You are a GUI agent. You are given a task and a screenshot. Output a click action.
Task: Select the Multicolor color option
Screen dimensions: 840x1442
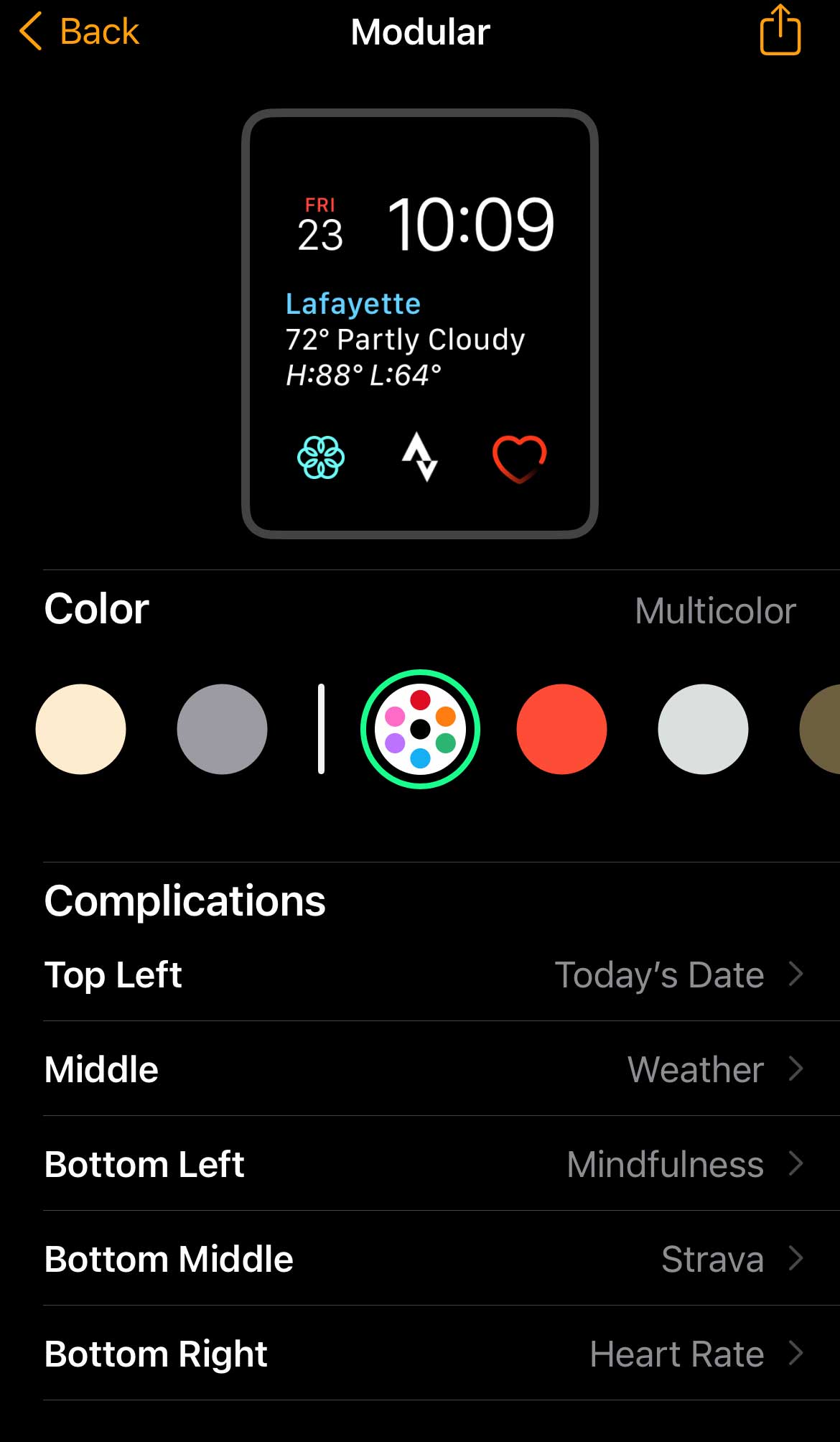420,729
